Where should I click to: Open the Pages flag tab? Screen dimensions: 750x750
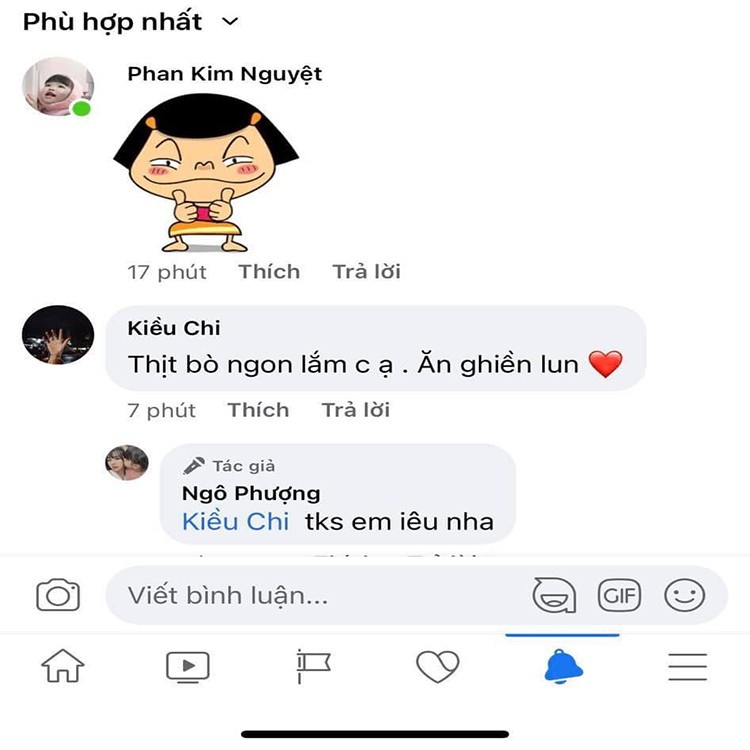pyautogui.click(x=312, y=666)
